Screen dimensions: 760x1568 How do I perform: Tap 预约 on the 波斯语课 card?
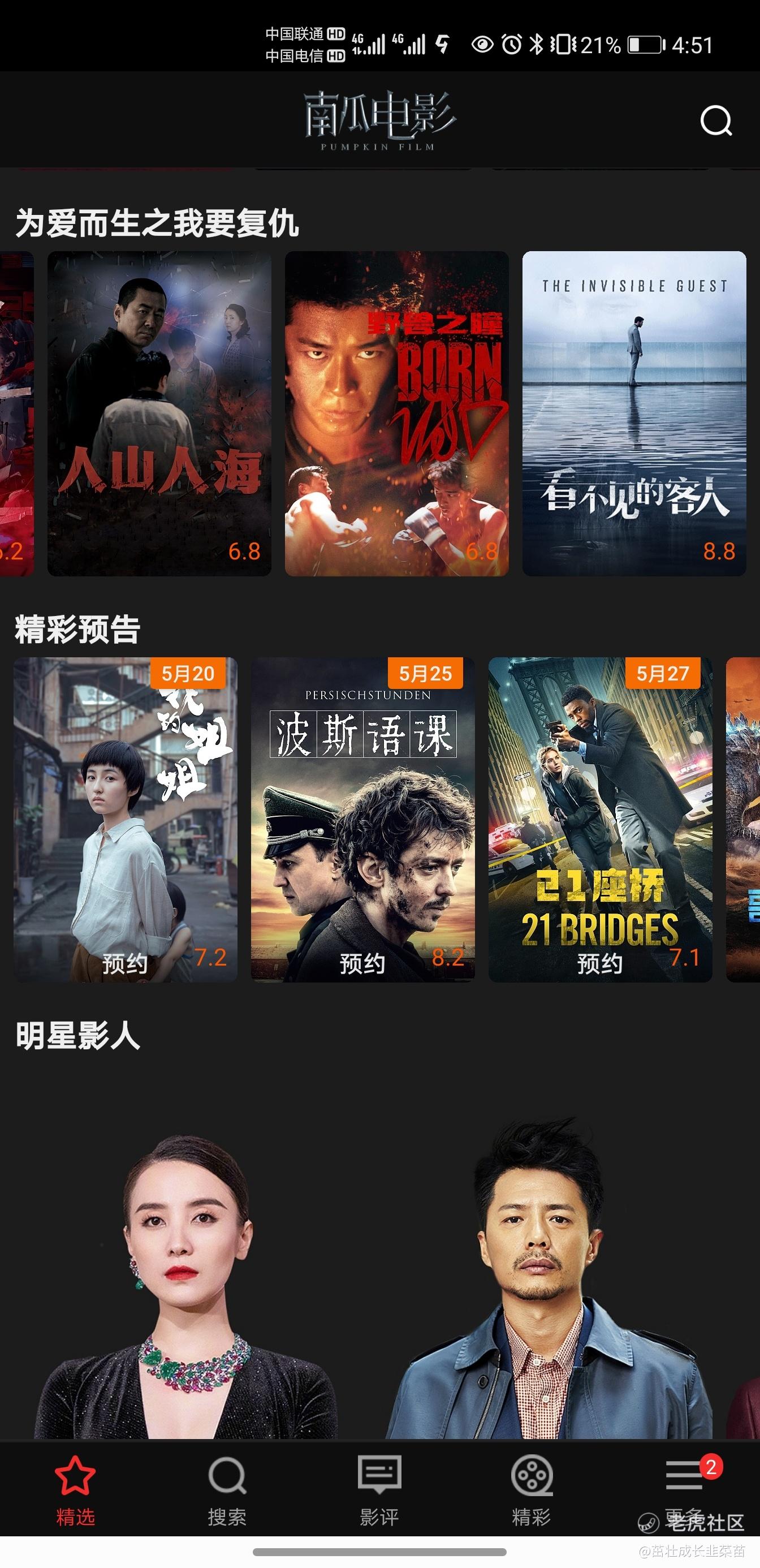coord(362,963)
